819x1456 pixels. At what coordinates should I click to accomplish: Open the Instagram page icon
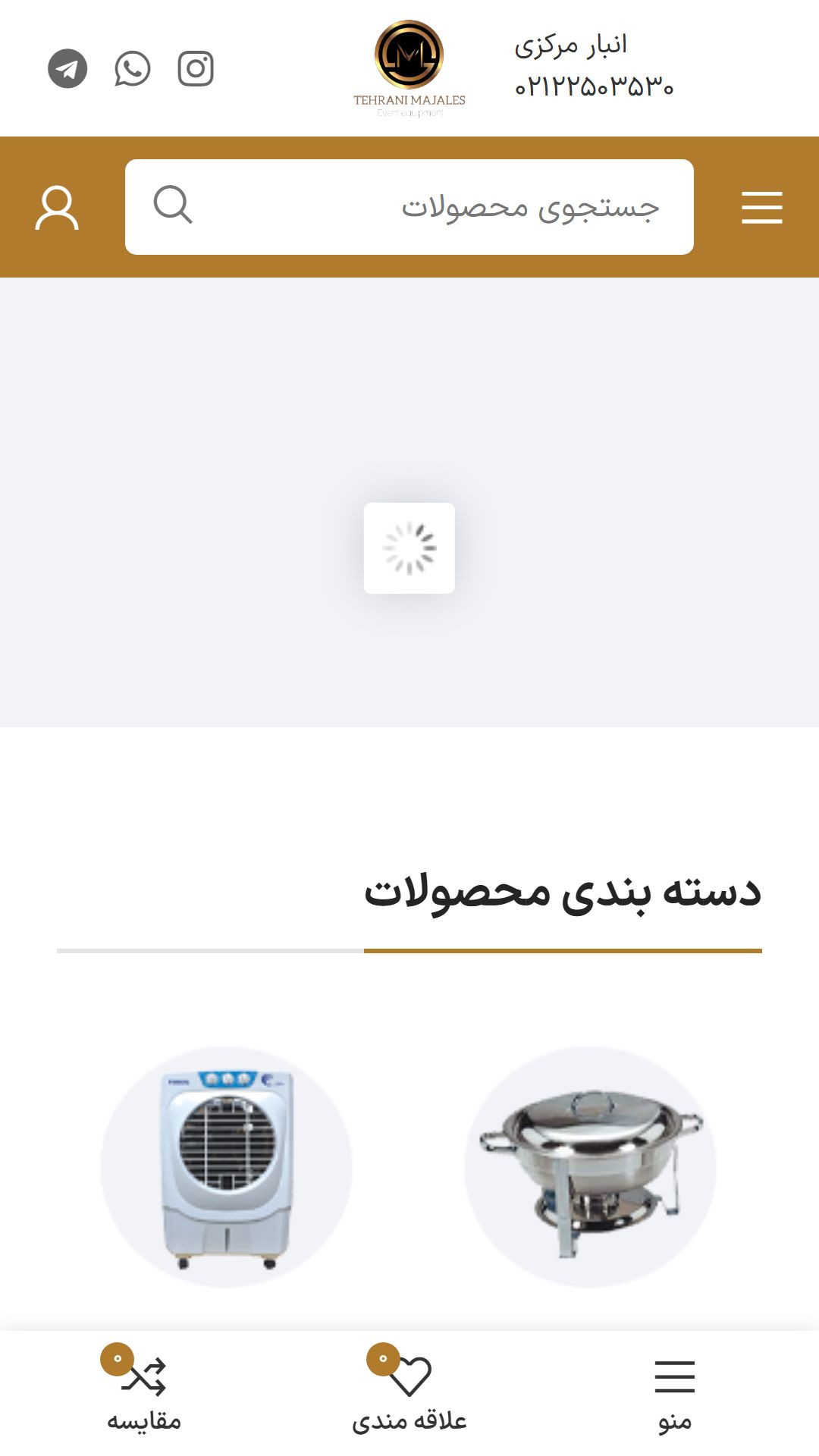196,69
